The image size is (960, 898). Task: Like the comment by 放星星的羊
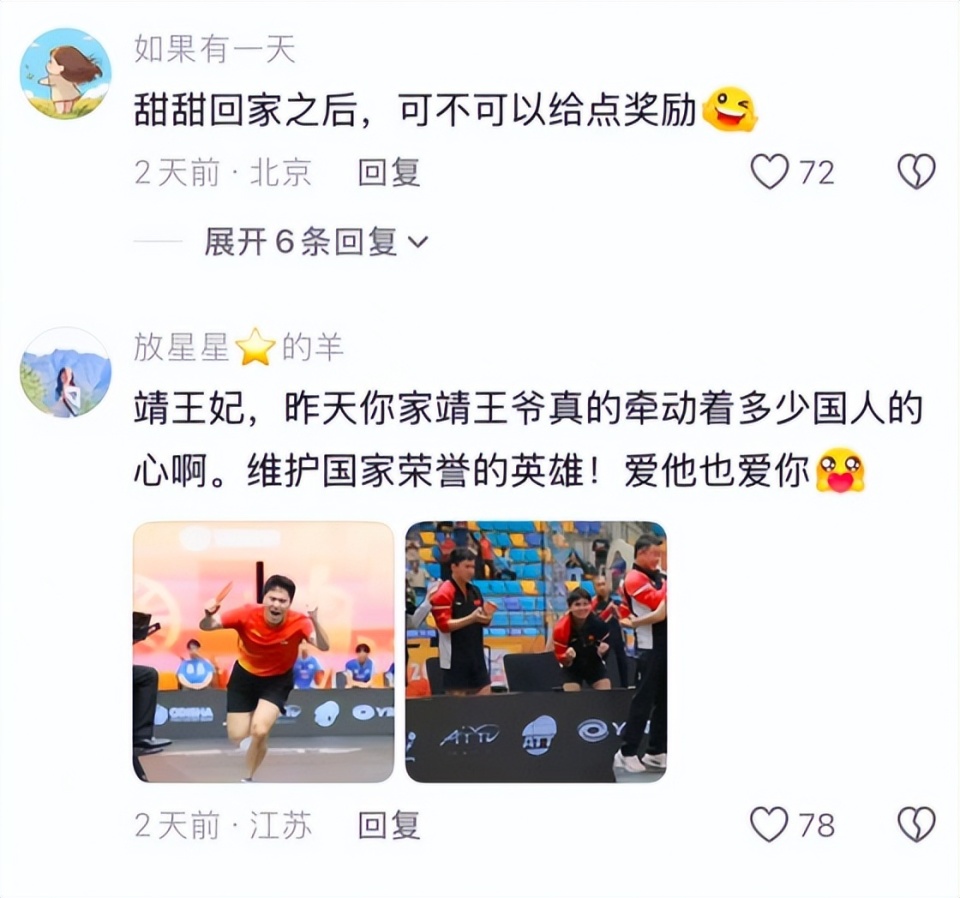point(770,825)
